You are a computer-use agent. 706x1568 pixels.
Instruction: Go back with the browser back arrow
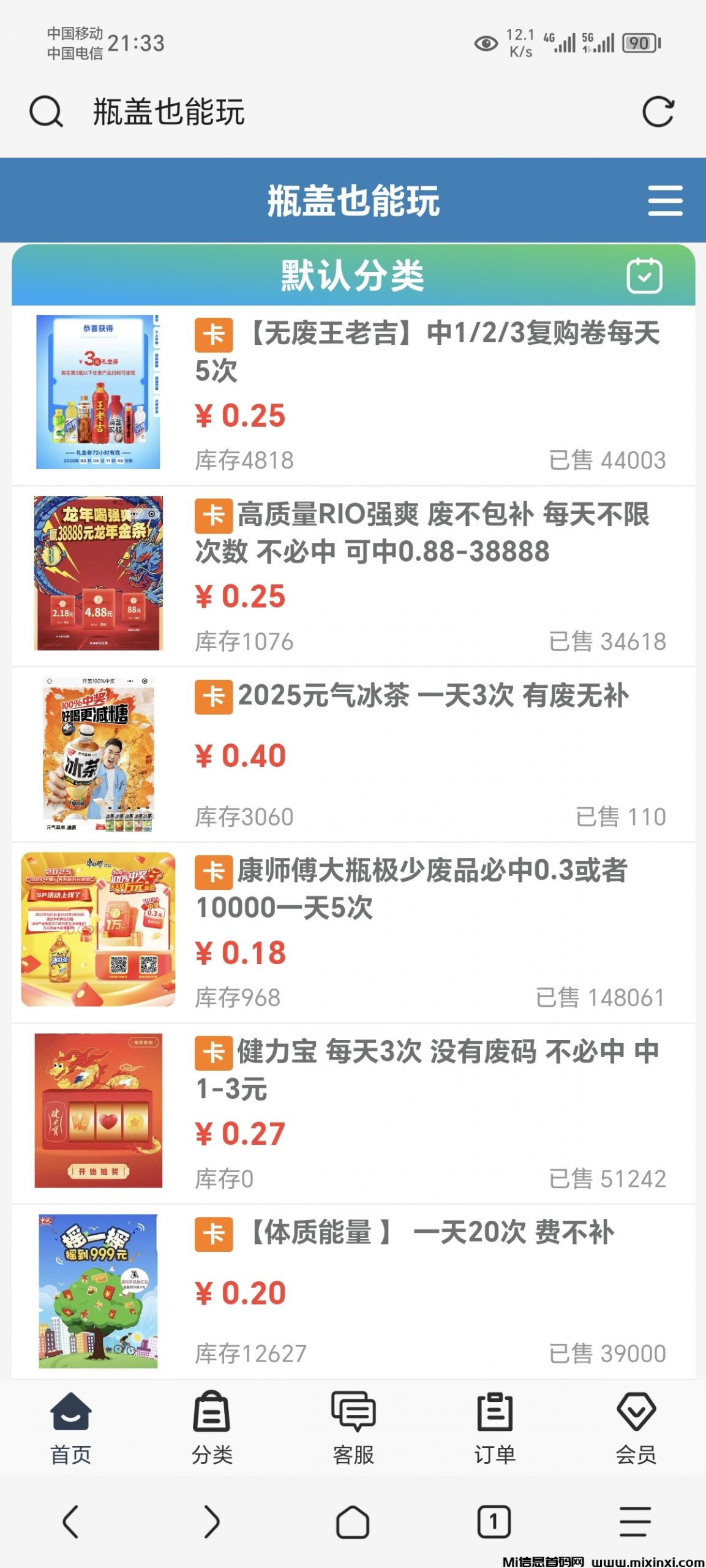point(71,1521)
